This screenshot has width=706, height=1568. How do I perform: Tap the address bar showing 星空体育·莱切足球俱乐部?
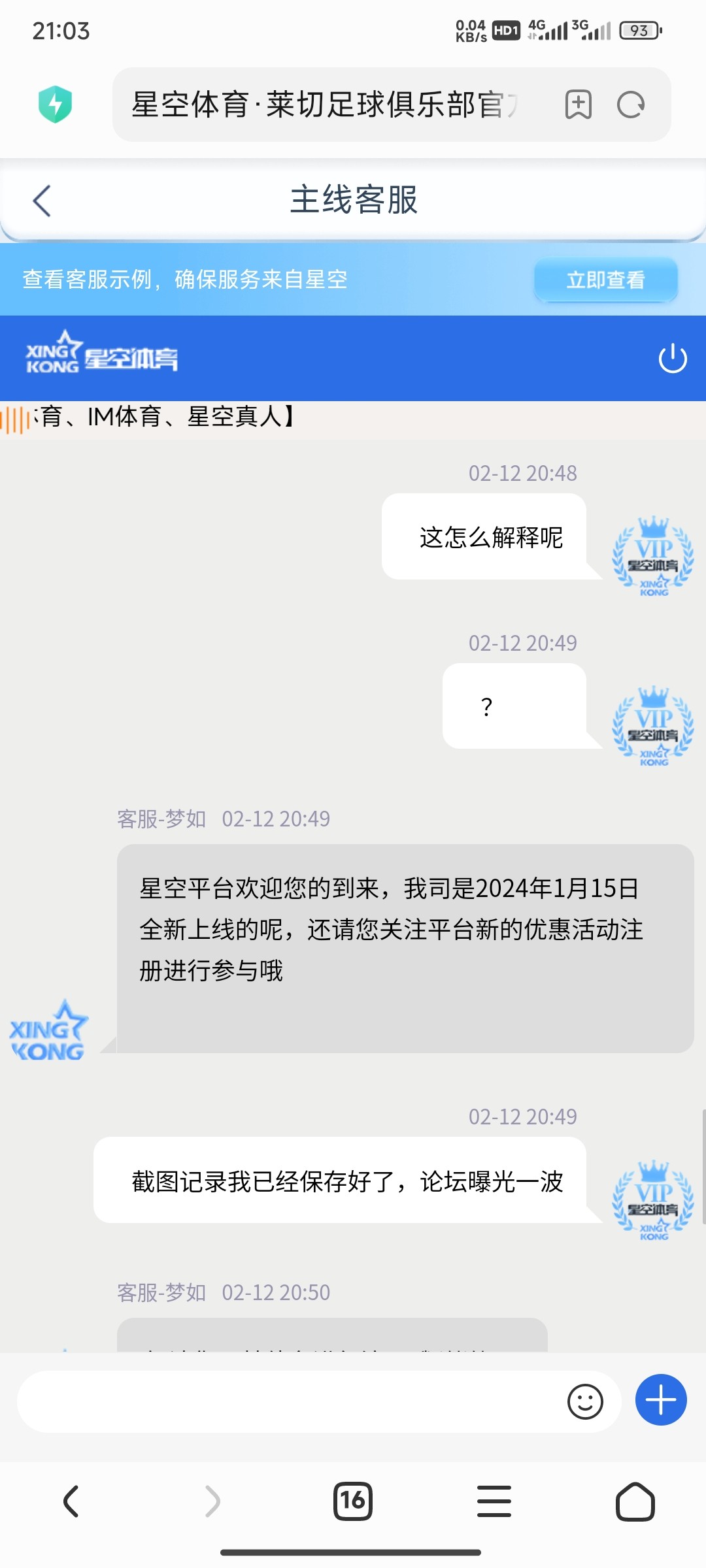pos(320,105)
